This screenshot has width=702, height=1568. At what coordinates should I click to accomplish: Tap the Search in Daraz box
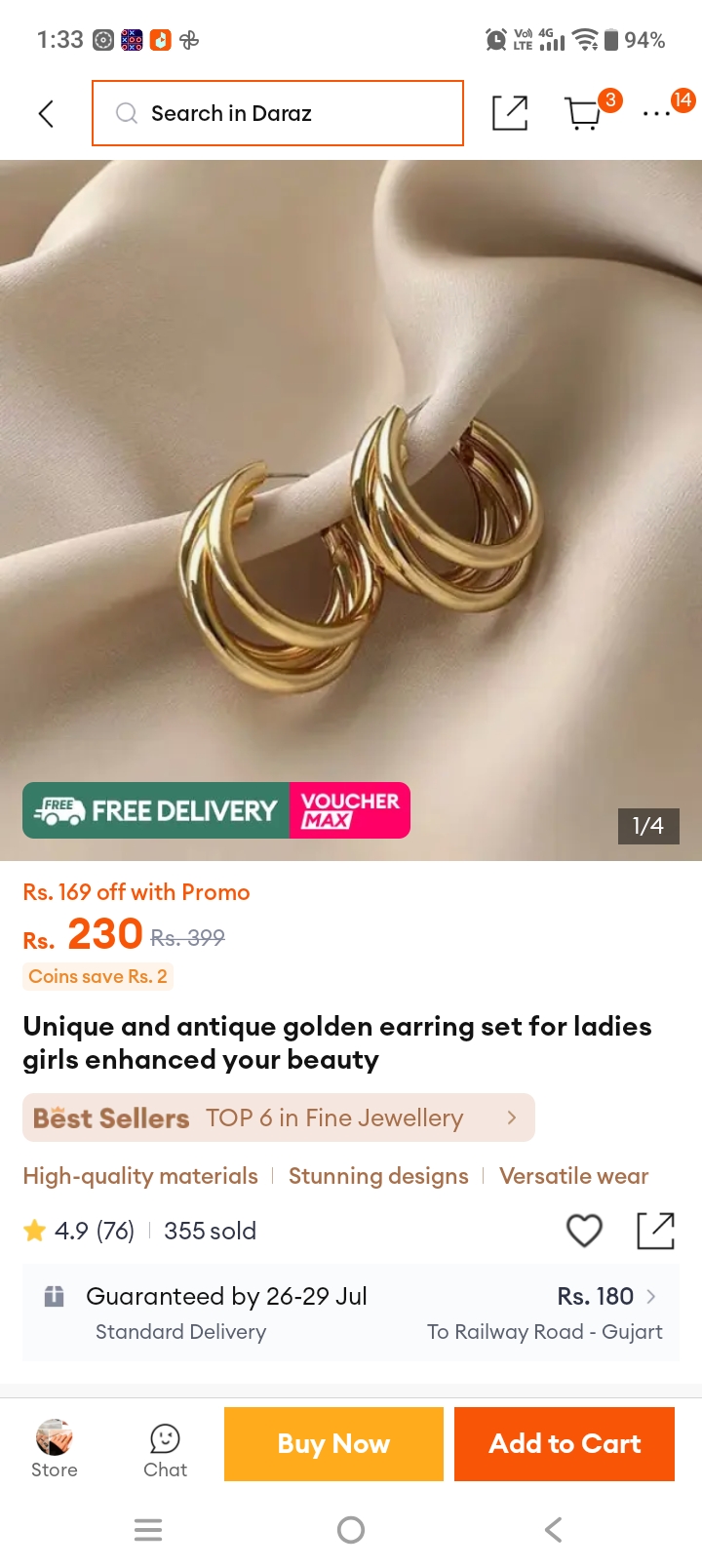pos(278,113)
